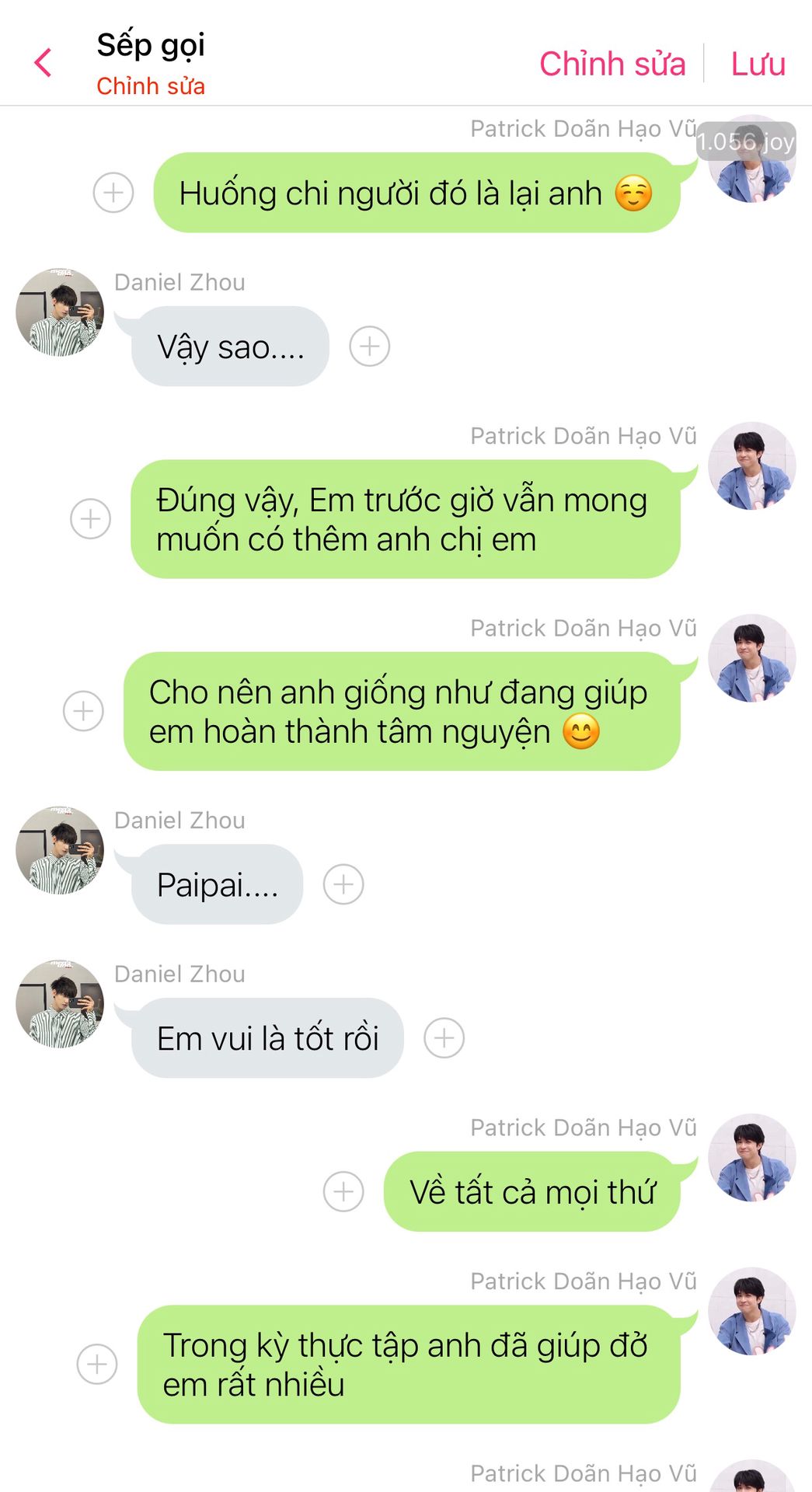Tap the red Chỉnh sửa under Sếp gọi

(x=151, y=86)
